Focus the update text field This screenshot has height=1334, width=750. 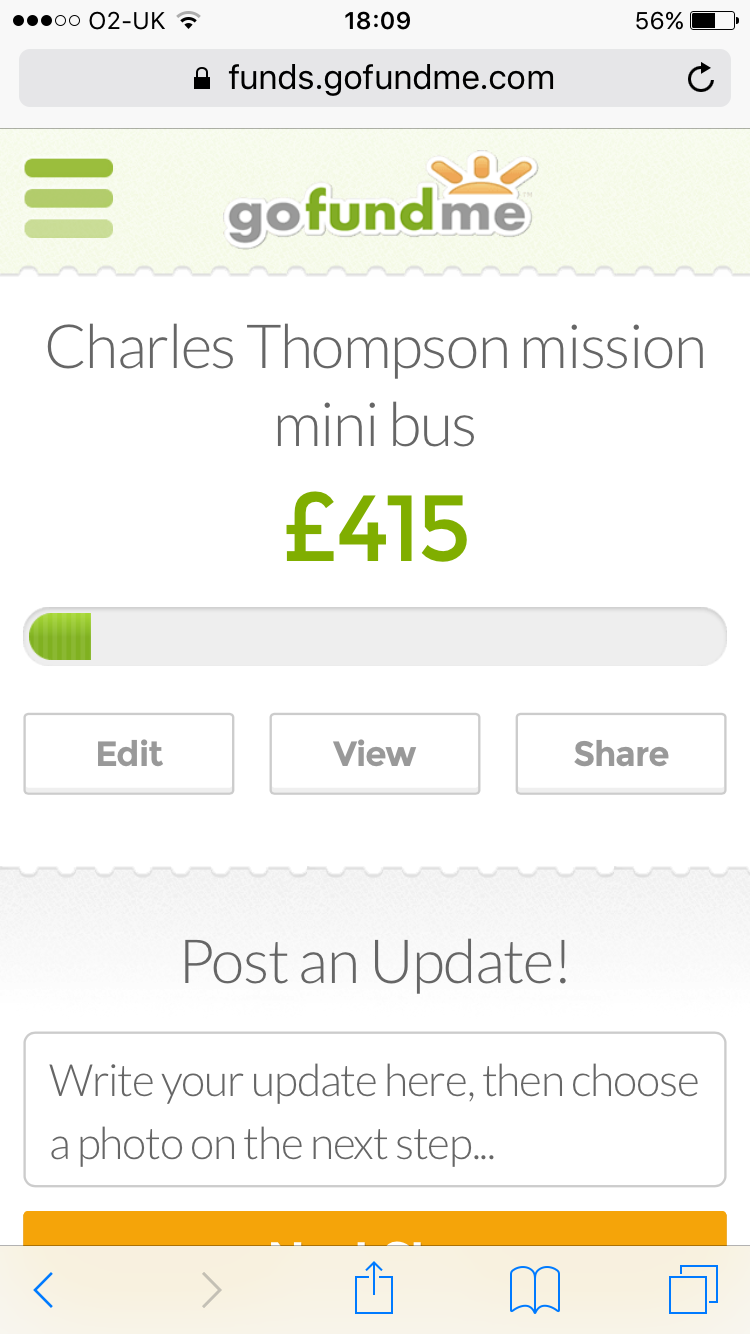tap(375, 1110)
